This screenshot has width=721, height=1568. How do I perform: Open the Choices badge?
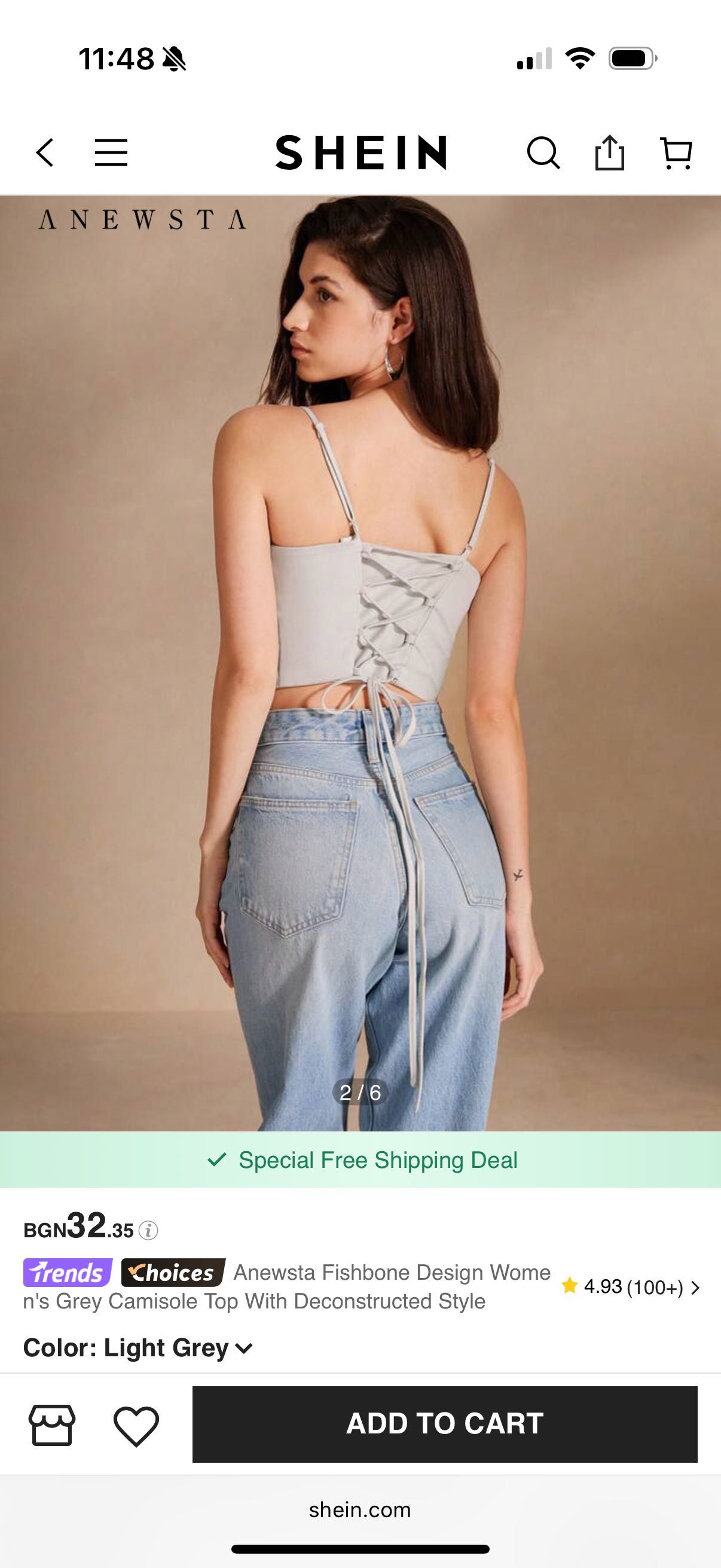[173, 1273]
